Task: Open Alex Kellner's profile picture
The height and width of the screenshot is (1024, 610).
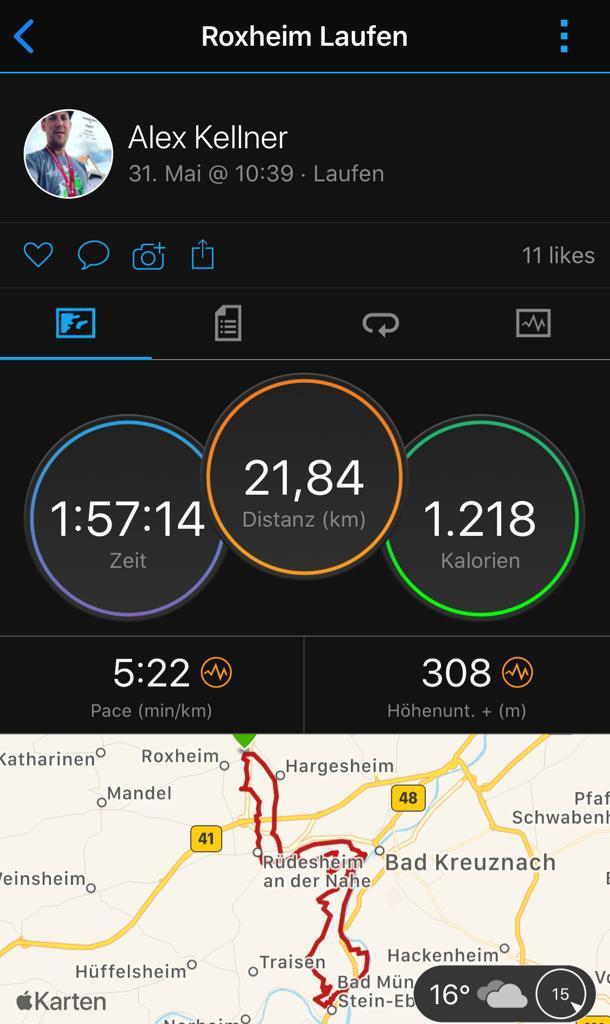Action: click(x=68, y=154)
